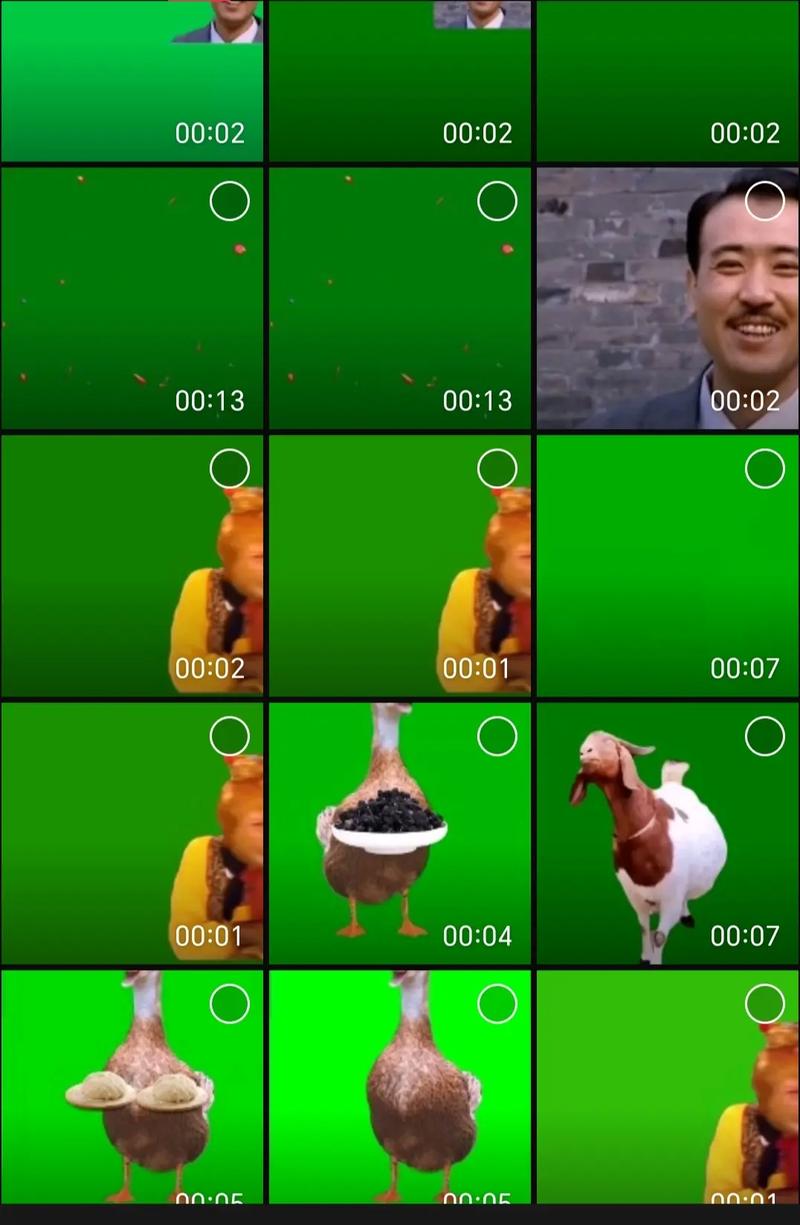Select the smiling man video via its circle
Screen dimensions: 800x1225
765,201
